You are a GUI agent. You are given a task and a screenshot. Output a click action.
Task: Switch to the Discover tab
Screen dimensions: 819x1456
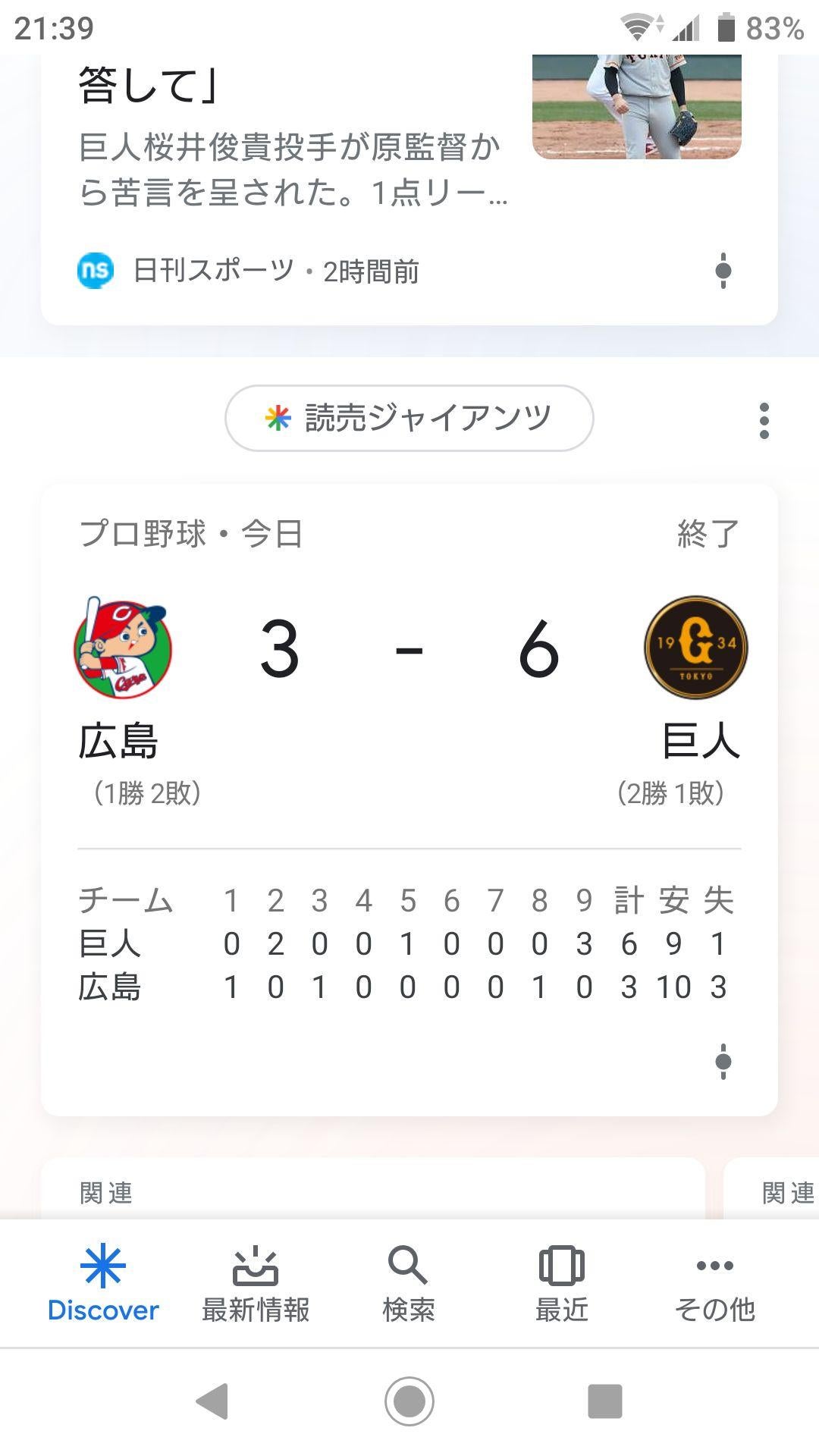tap(102, 1282)
